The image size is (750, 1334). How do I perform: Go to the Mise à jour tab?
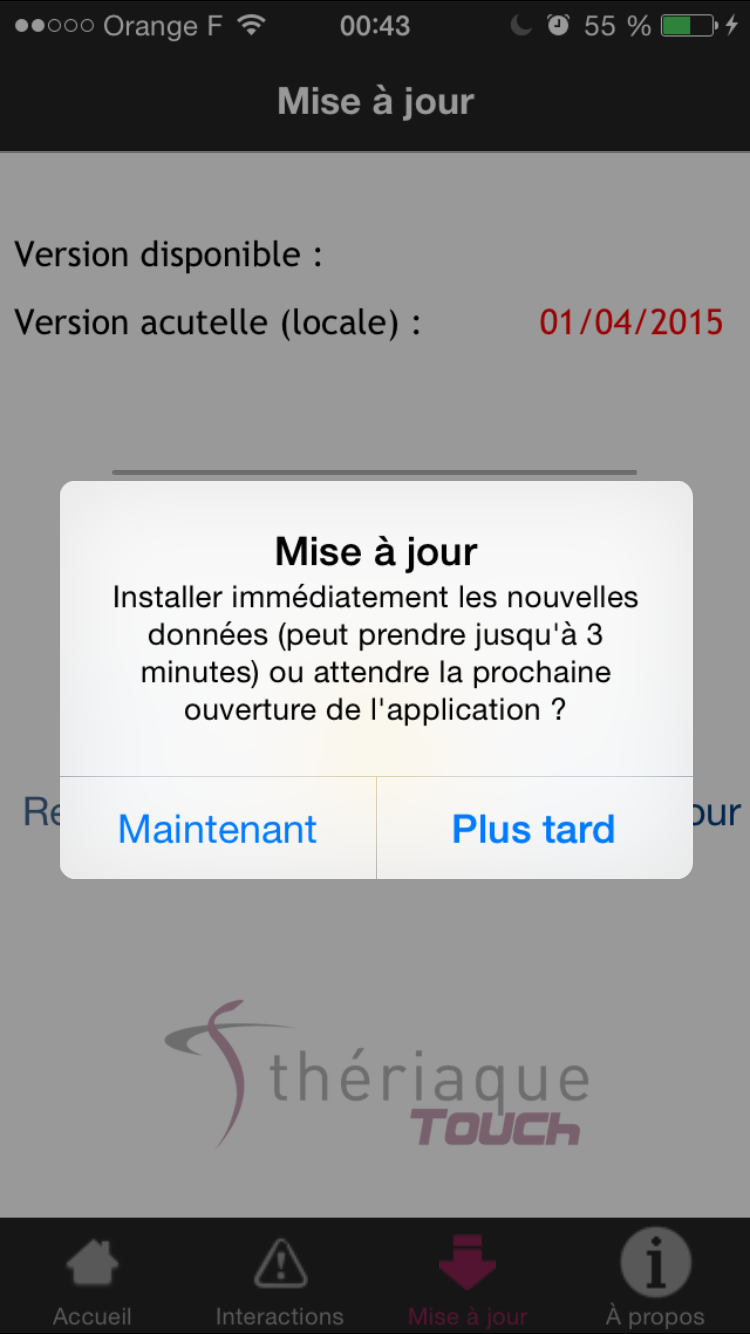468,1279
